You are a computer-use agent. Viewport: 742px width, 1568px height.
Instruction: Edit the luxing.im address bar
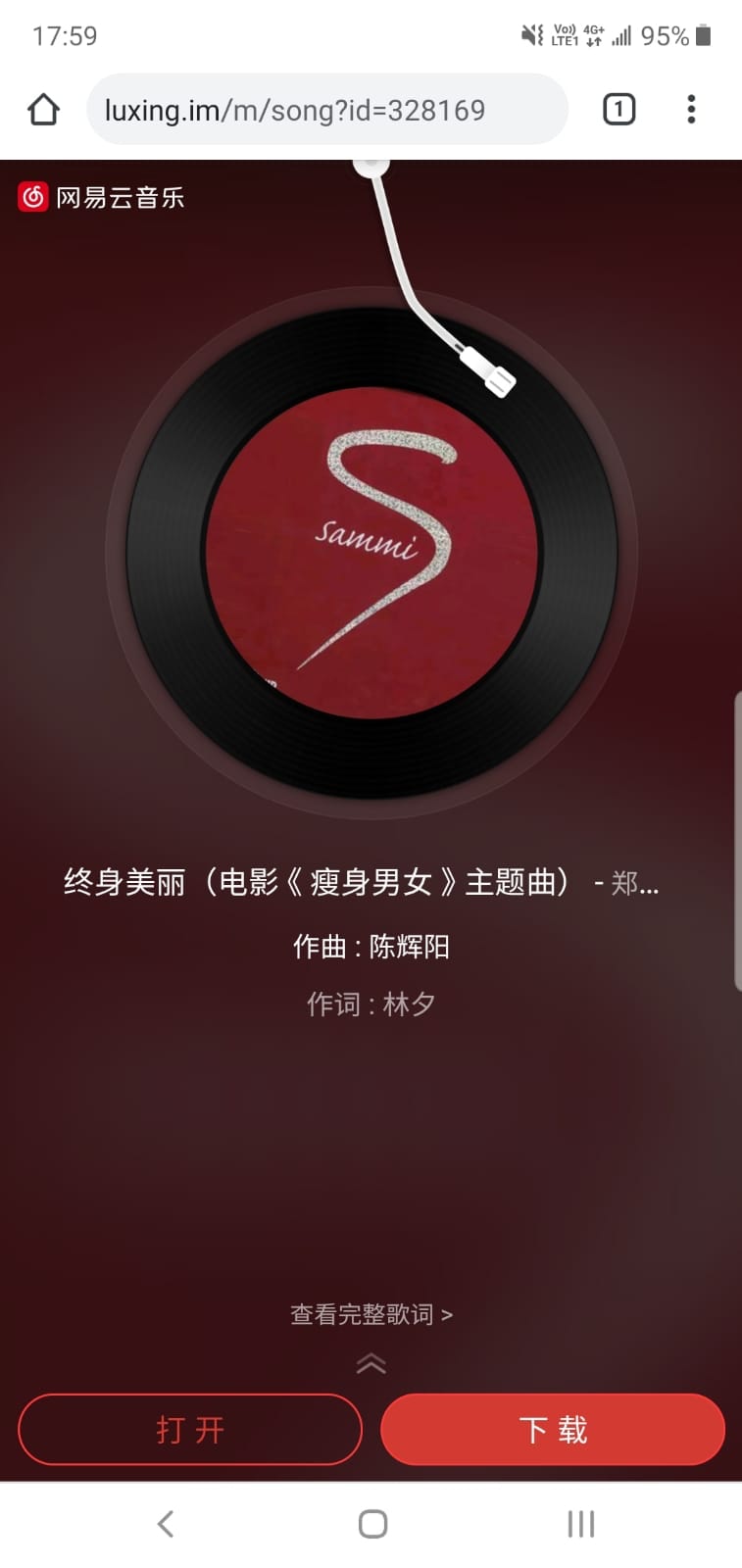326,110
